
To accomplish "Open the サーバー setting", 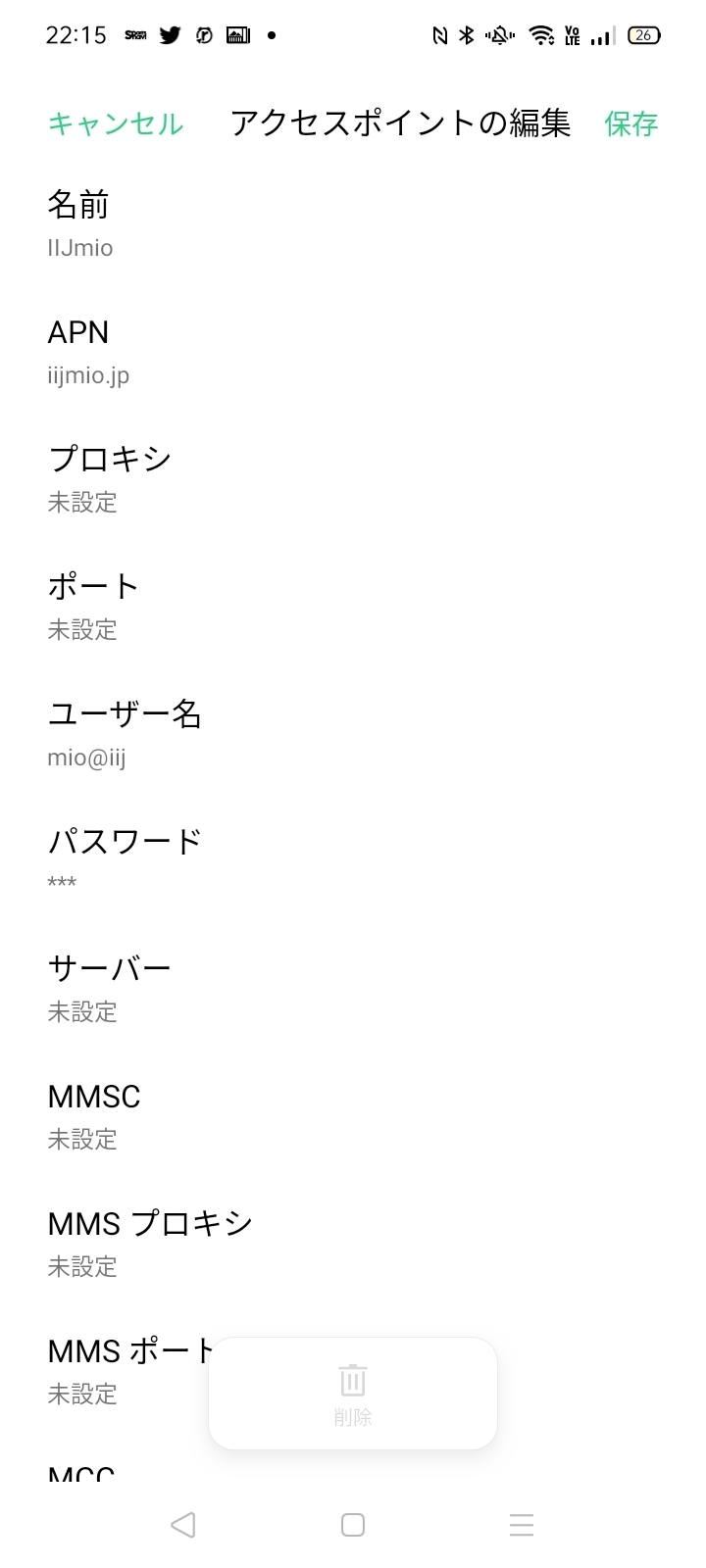I will coord(353,987).
